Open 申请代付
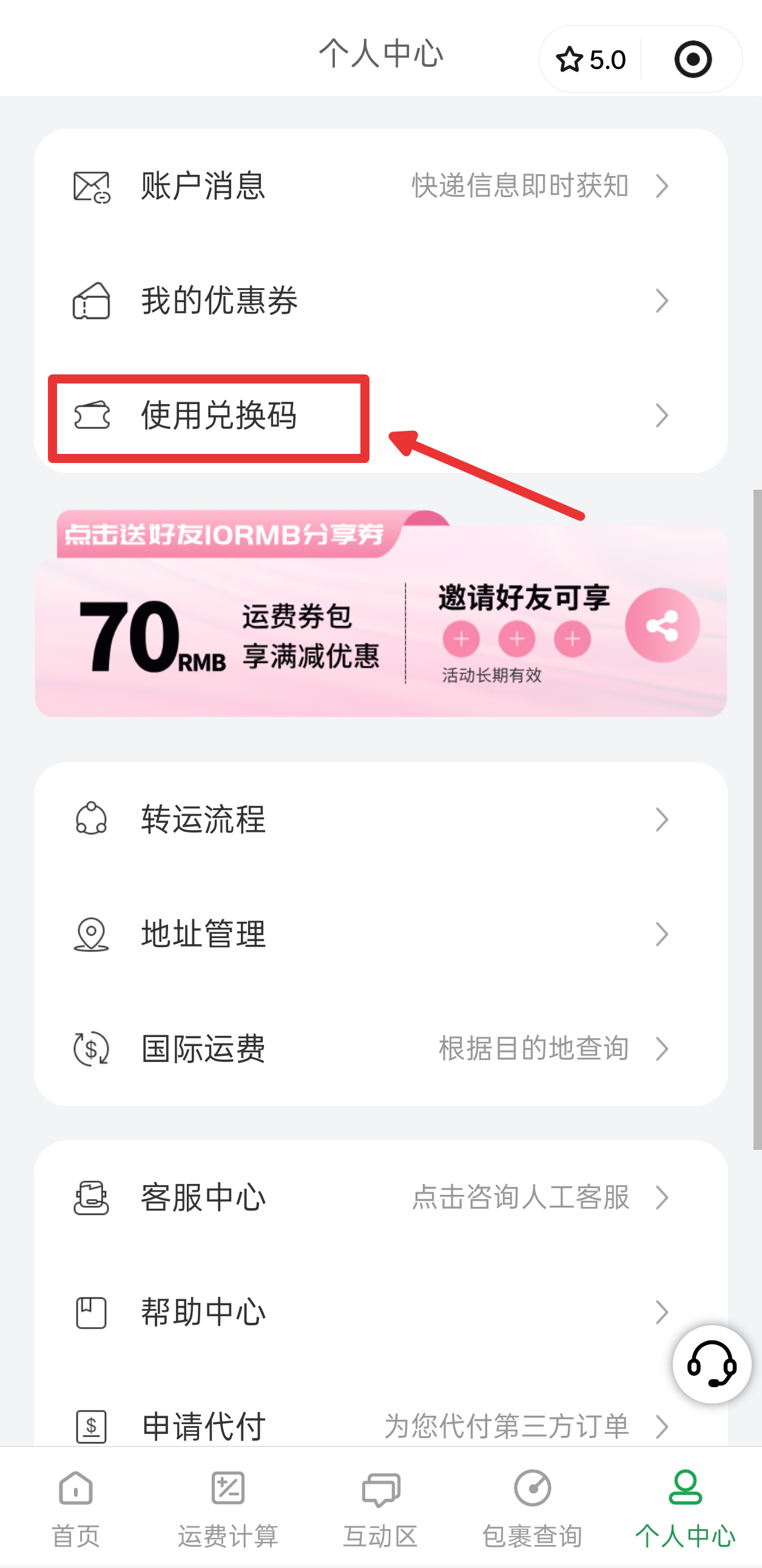 click(380, 1425)
